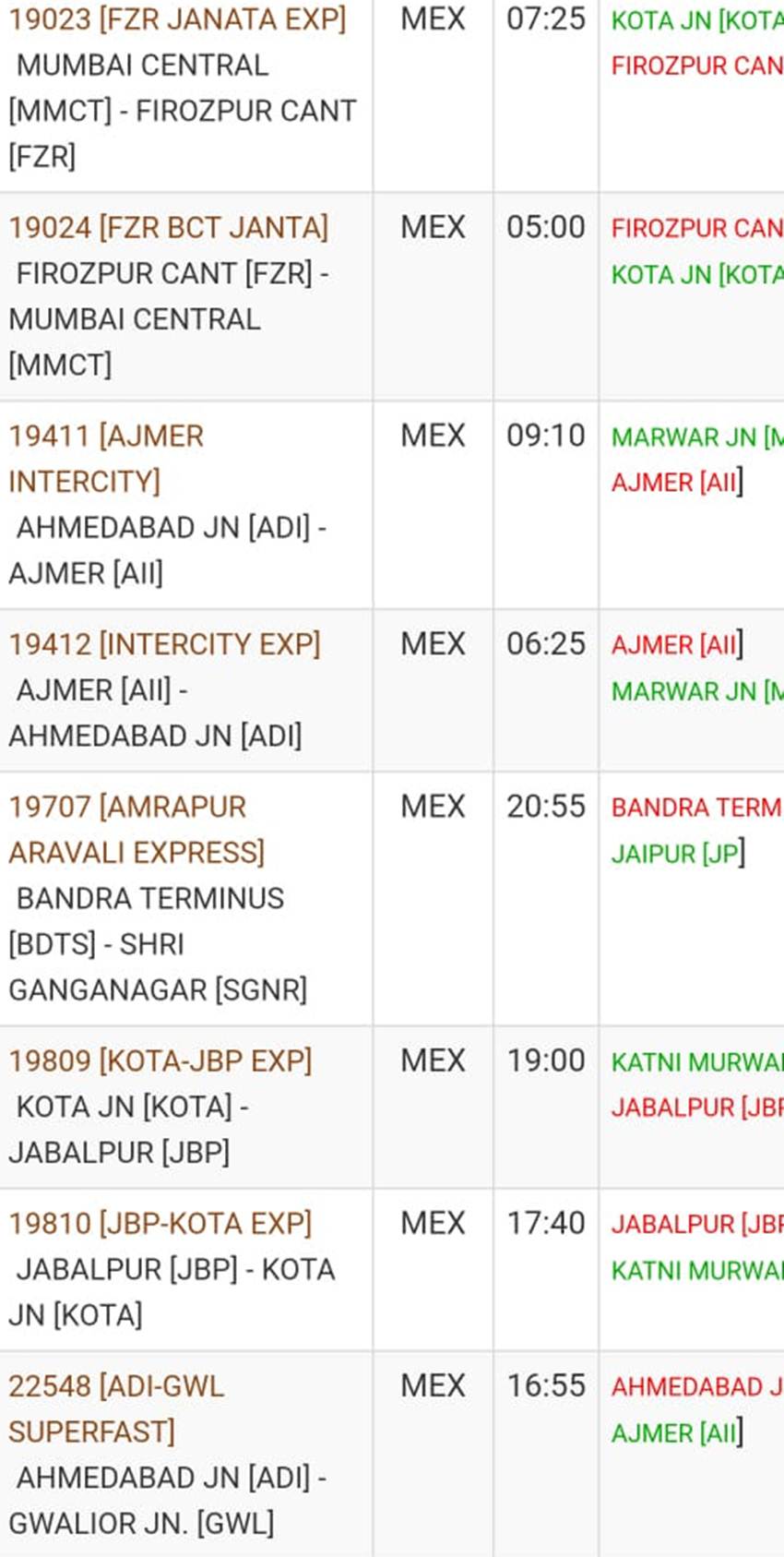Open train 19023 FZR Janata Exp

coord(177,19)
